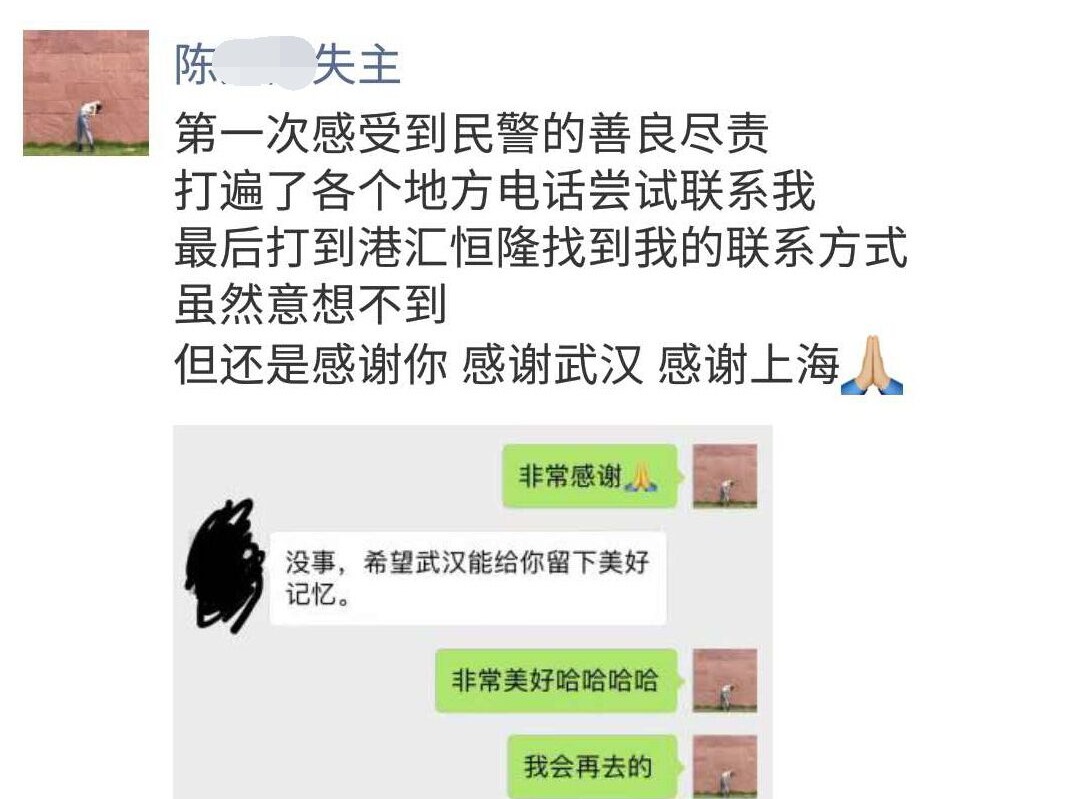Open the poster's profile avatar
1066x799 pixels.
(x=86, y=93)
